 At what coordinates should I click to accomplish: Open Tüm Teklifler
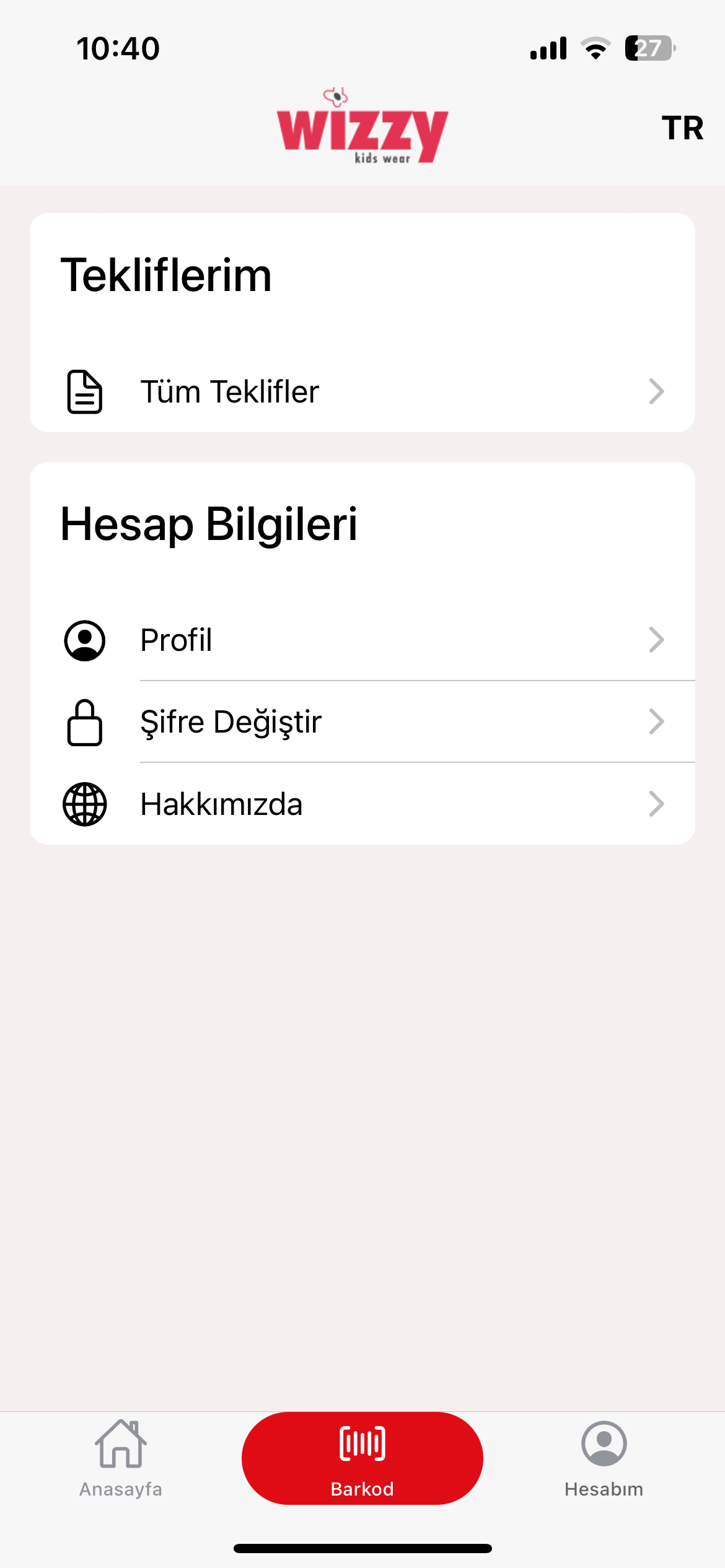point(229,391)
